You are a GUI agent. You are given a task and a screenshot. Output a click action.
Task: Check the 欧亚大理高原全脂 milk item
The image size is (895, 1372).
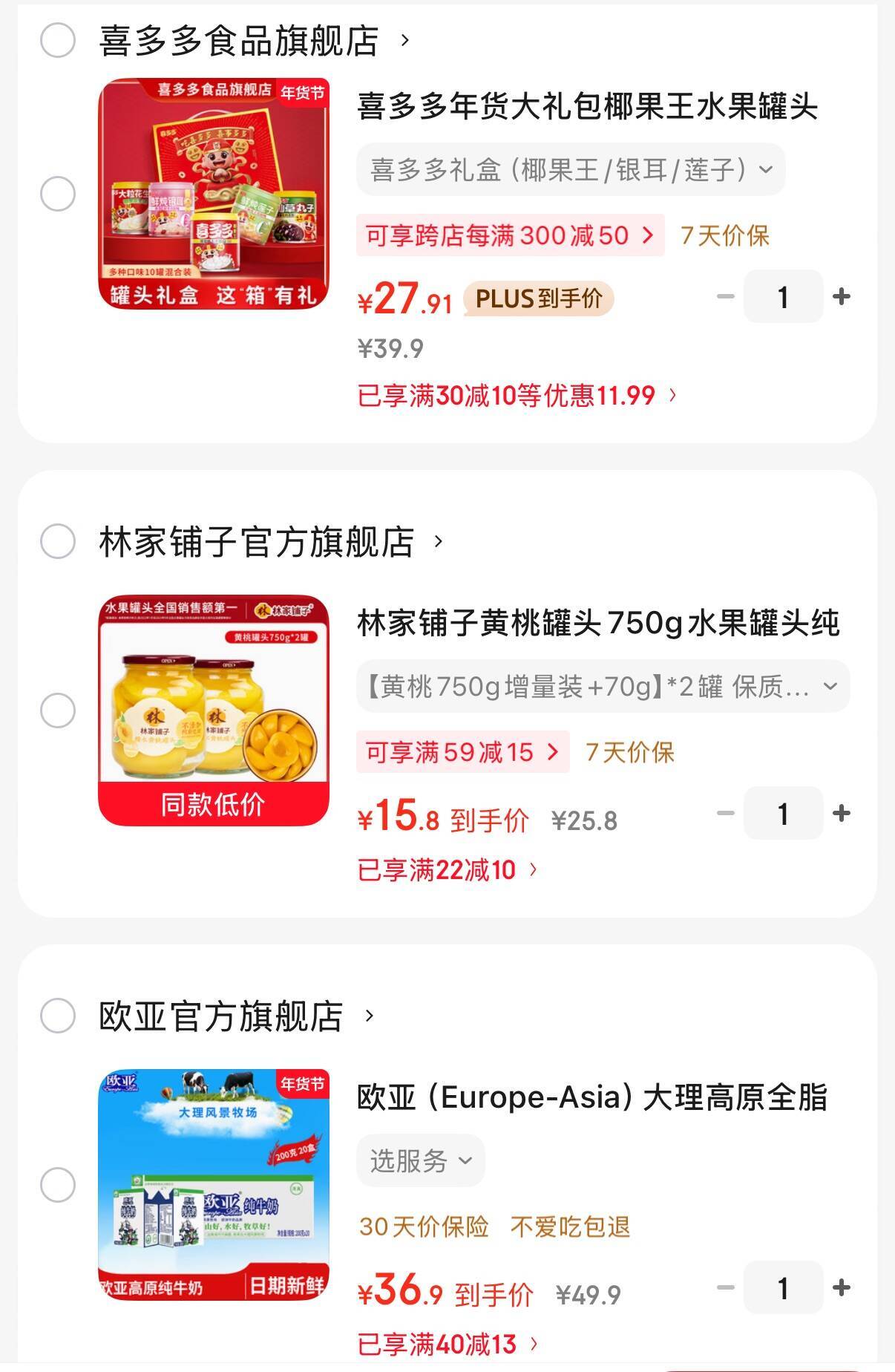click(58, 1185)
